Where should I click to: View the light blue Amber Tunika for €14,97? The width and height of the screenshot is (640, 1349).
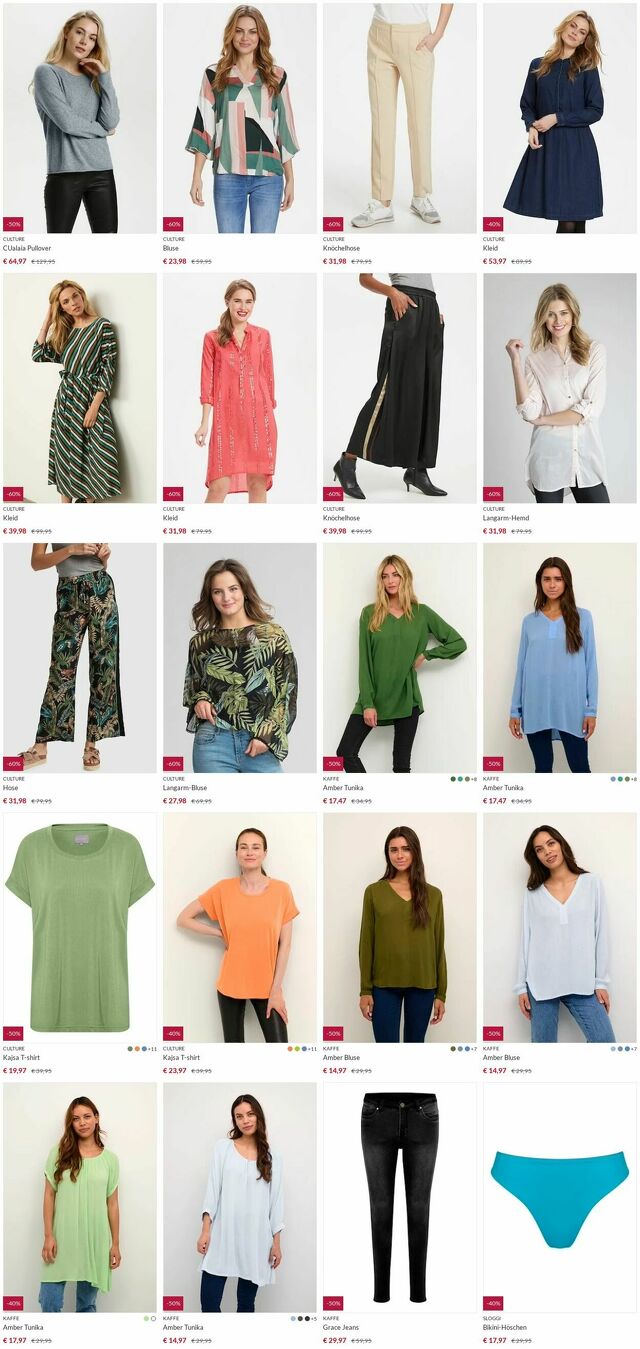point(239,1198)
